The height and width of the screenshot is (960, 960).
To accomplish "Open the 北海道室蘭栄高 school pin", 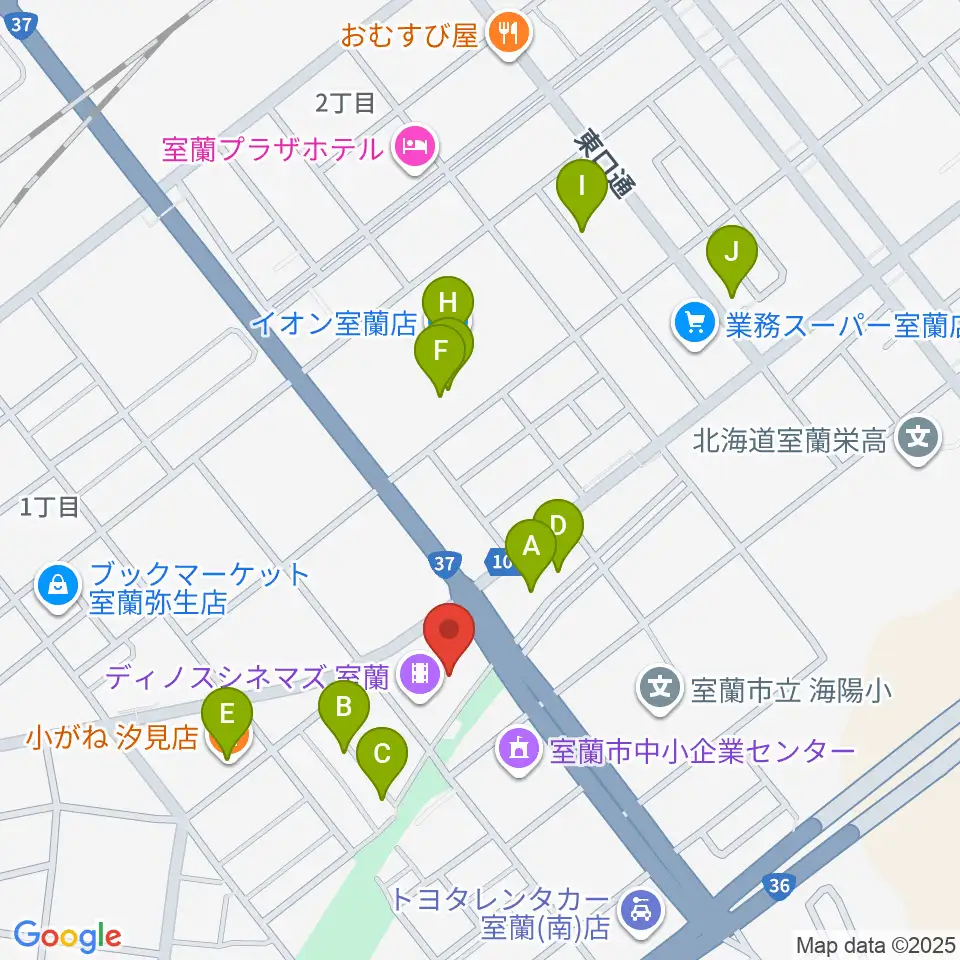I will click(x=918, y=438).
